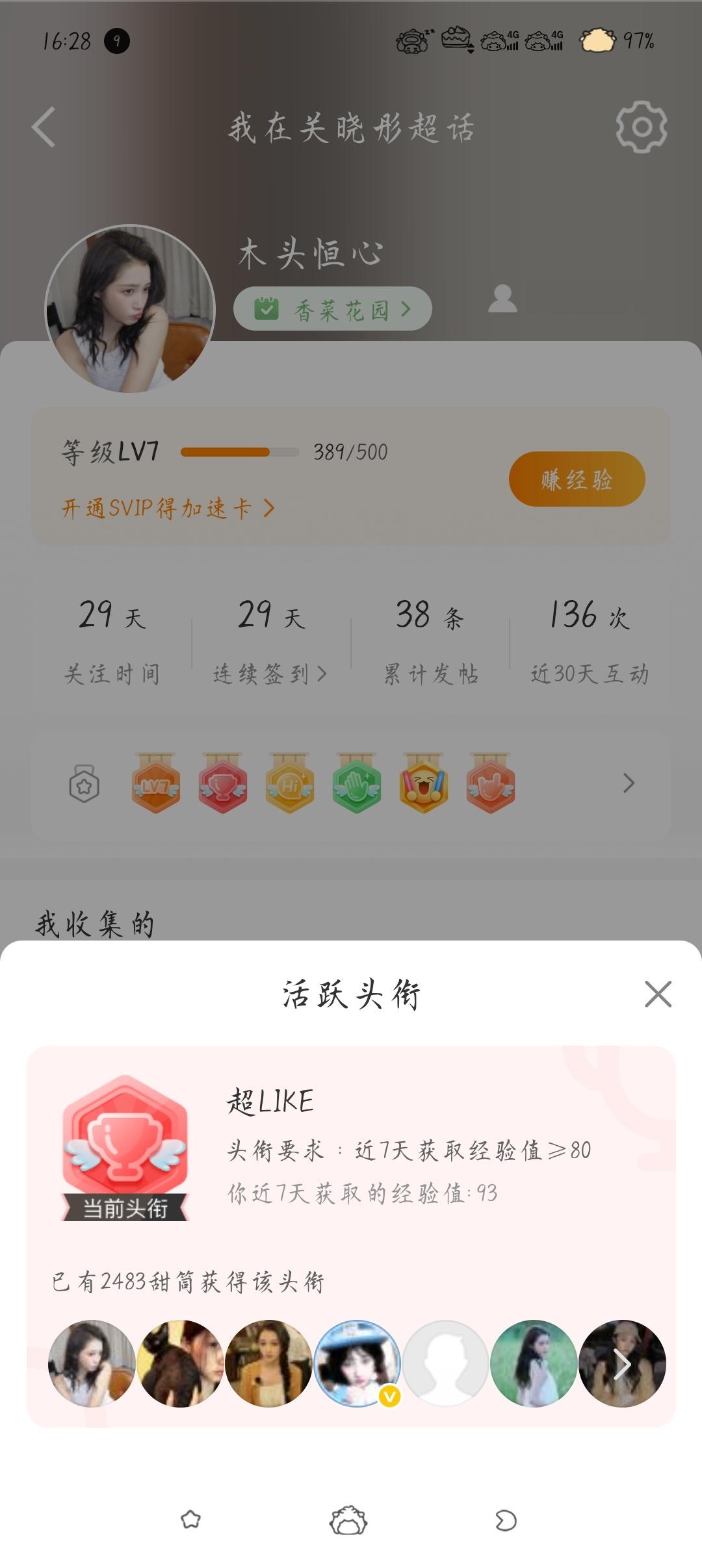
Task: Tap the system home button
Action: pos(348,1520)
